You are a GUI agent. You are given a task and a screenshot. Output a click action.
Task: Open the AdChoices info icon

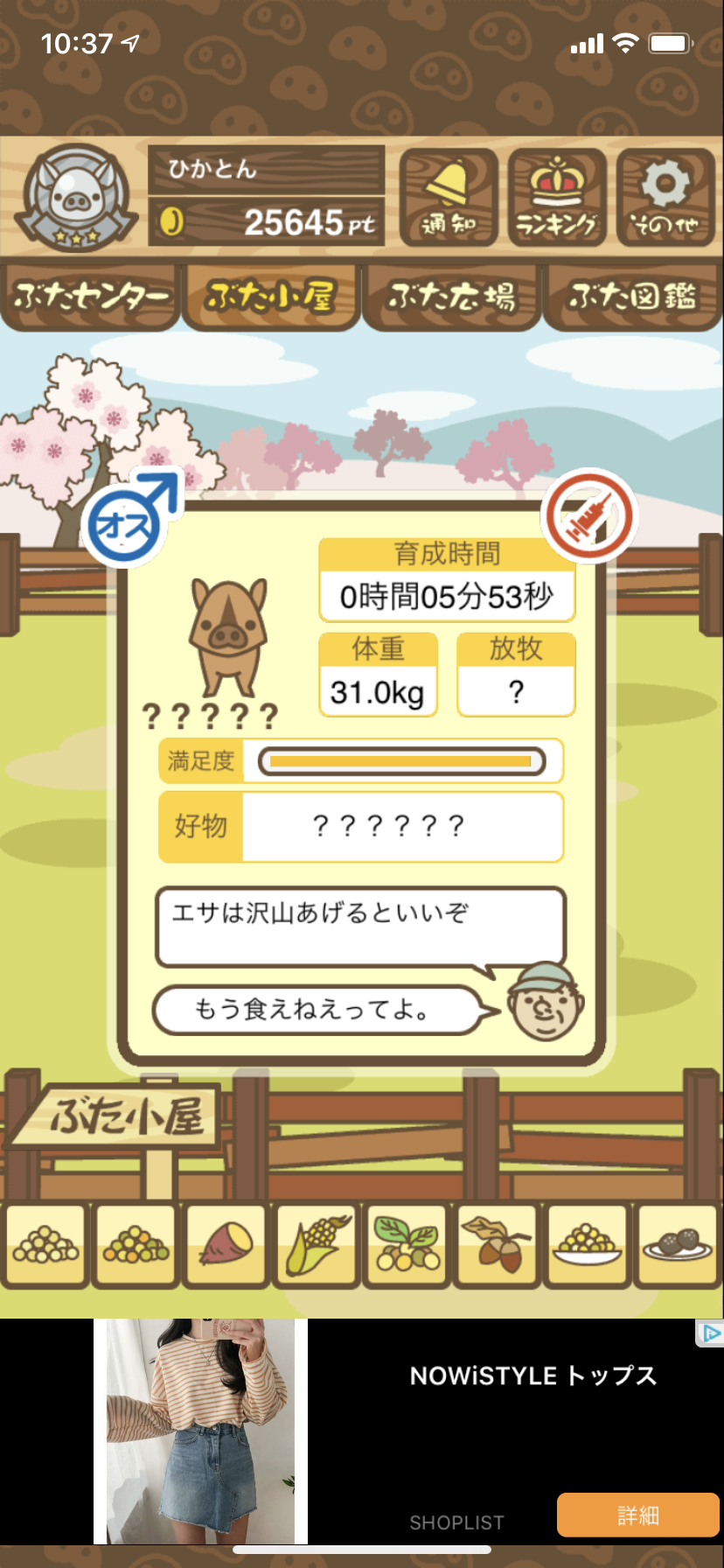pos(712,1333)
